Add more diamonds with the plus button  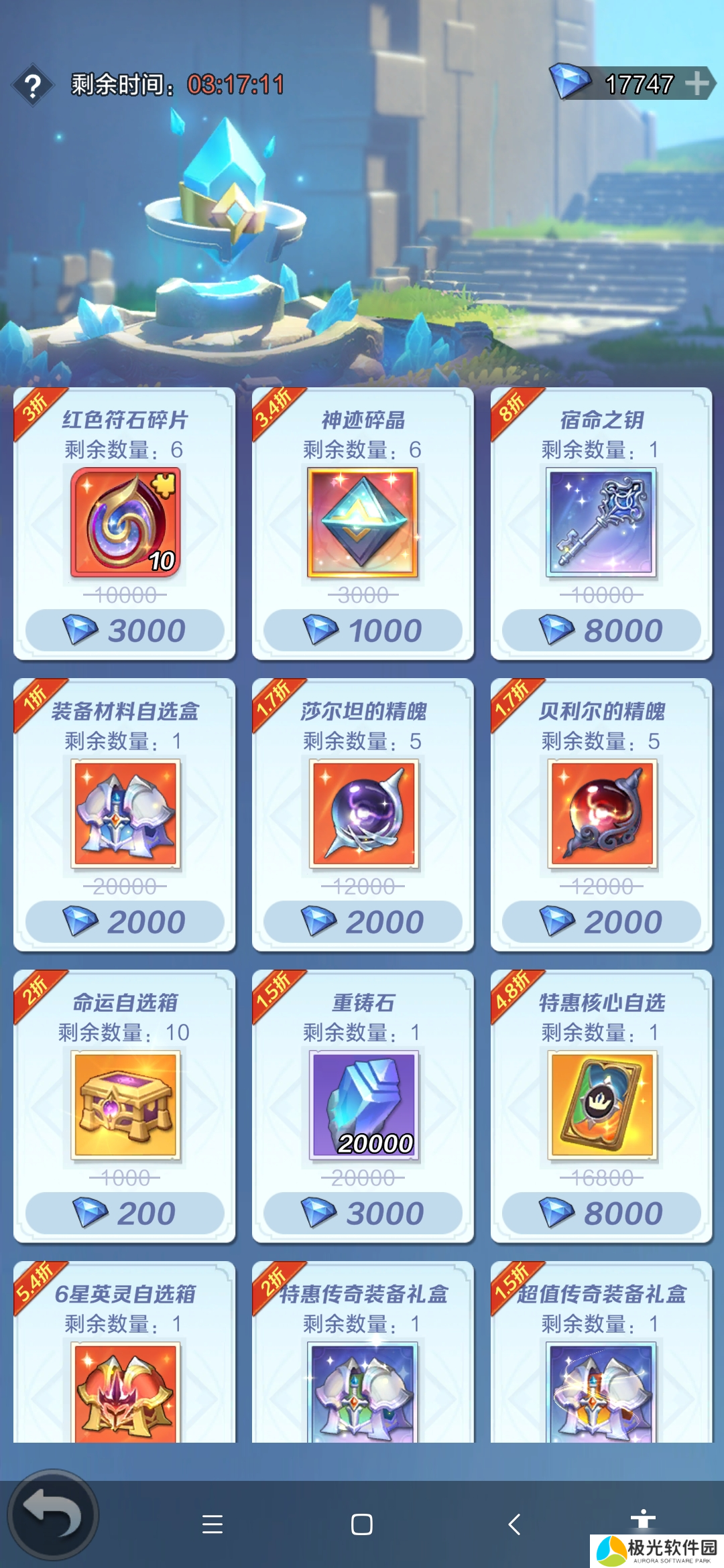click(x=697, y=83)
